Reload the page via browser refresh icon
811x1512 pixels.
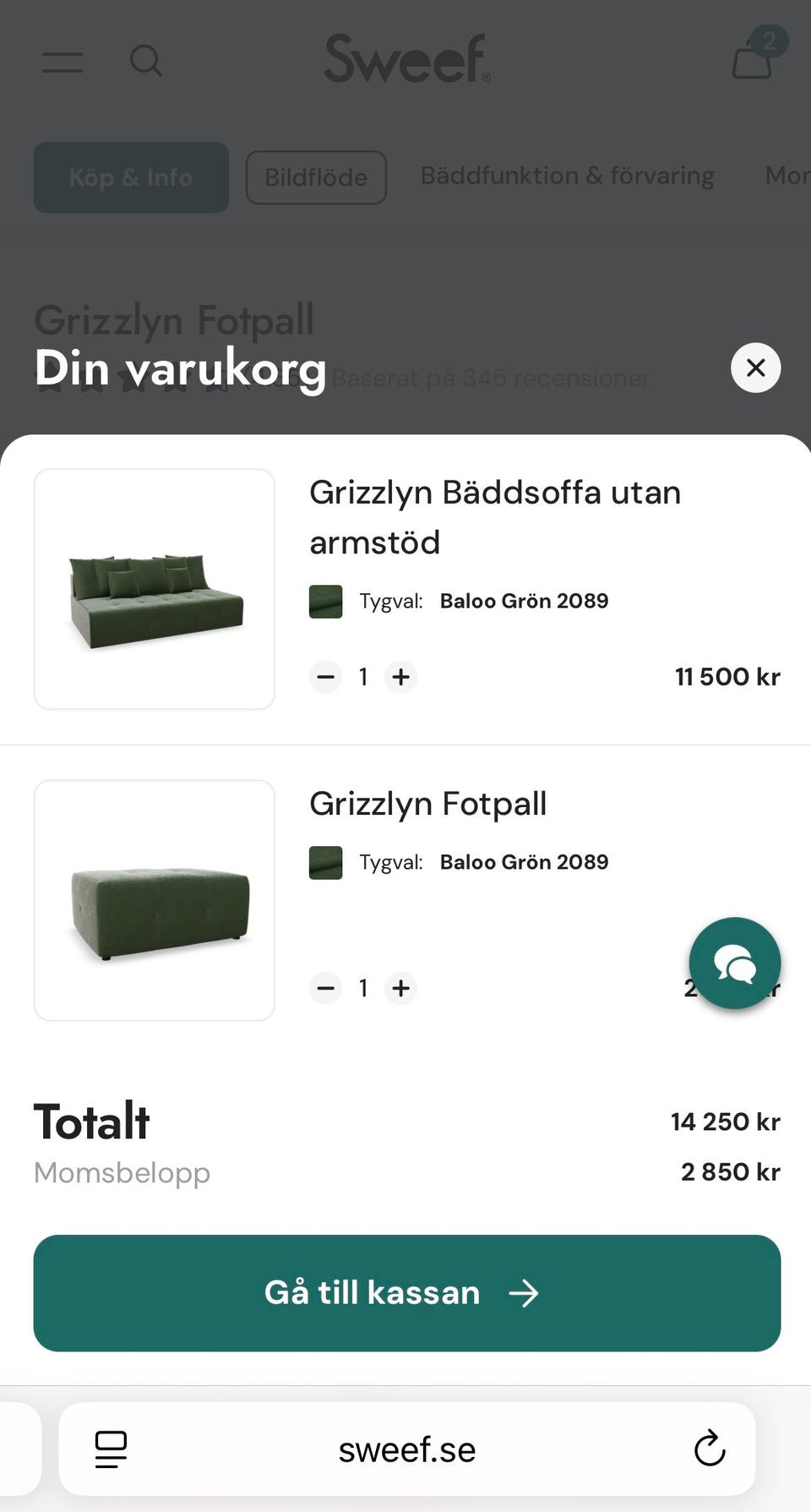pyautogui.click(x=709, y=1449)
